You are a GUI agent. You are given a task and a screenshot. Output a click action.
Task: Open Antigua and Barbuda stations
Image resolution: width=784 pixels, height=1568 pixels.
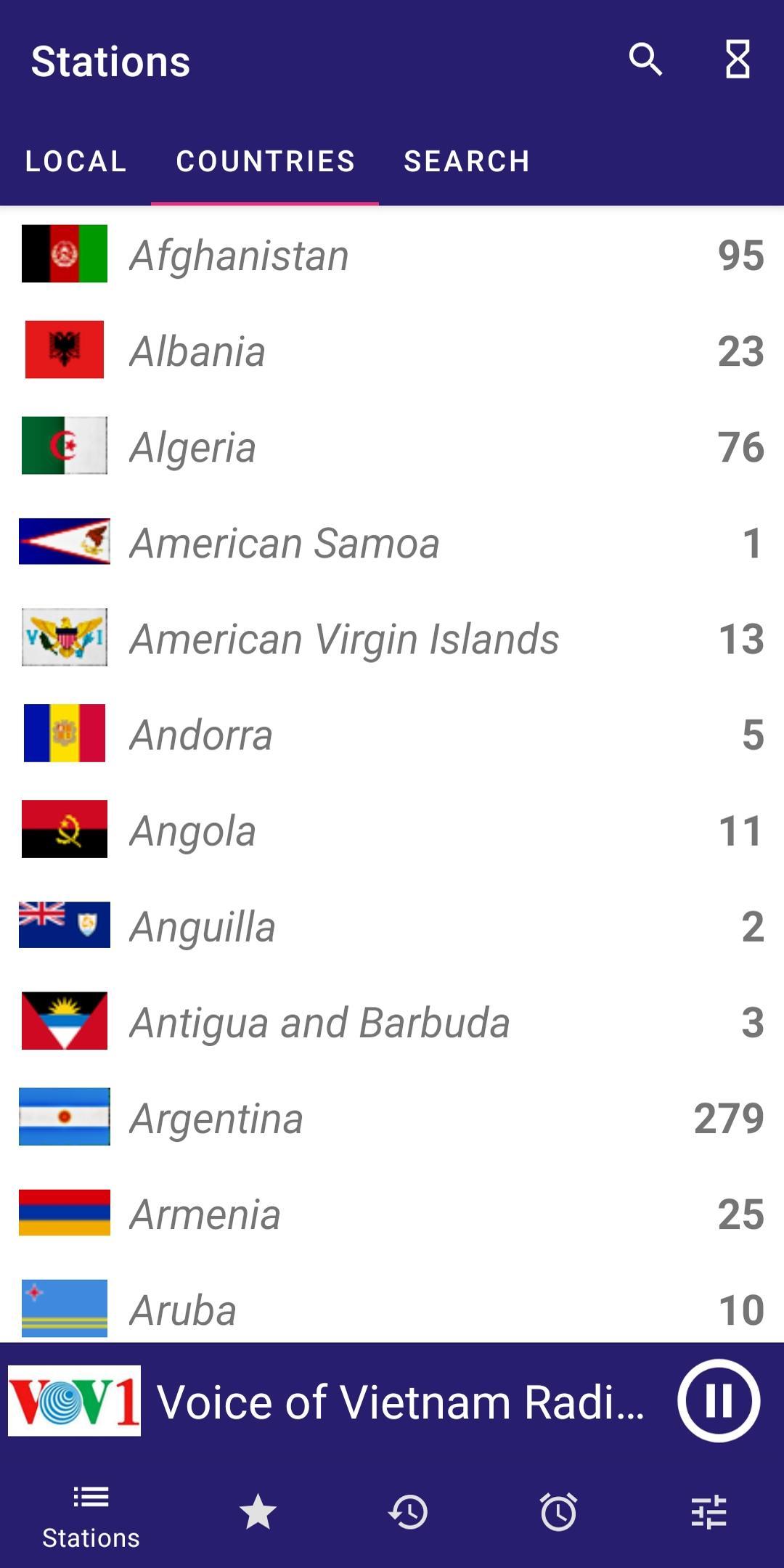click(392, 1021)
